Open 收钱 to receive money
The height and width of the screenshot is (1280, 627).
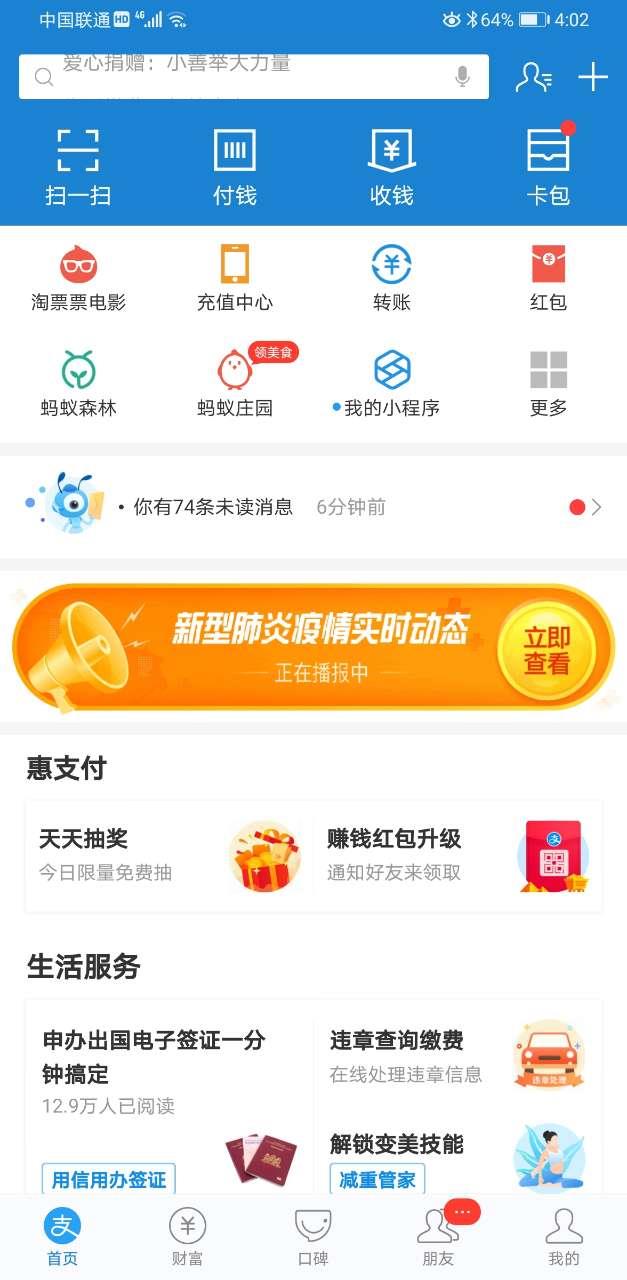(x=391, y=167)
